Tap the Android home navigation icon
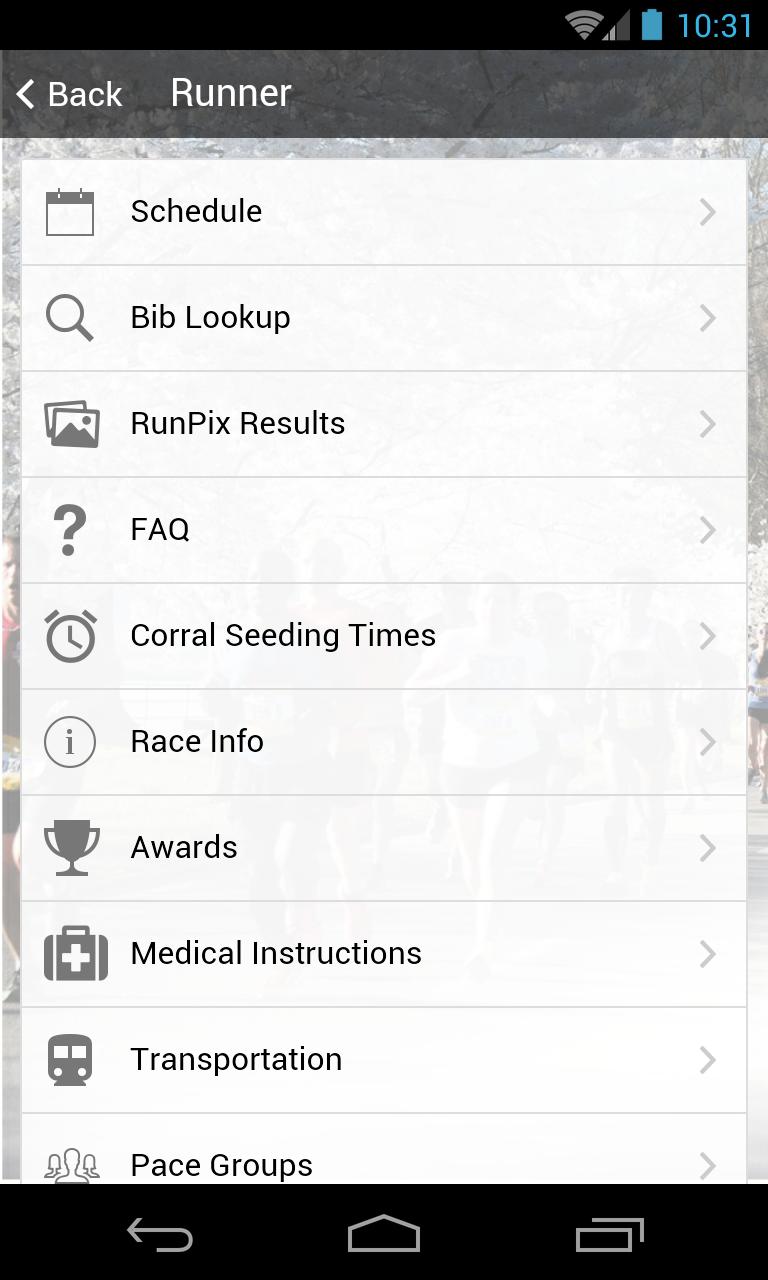This screenshot has height=1280, width=768. (x=383, y=1234)
